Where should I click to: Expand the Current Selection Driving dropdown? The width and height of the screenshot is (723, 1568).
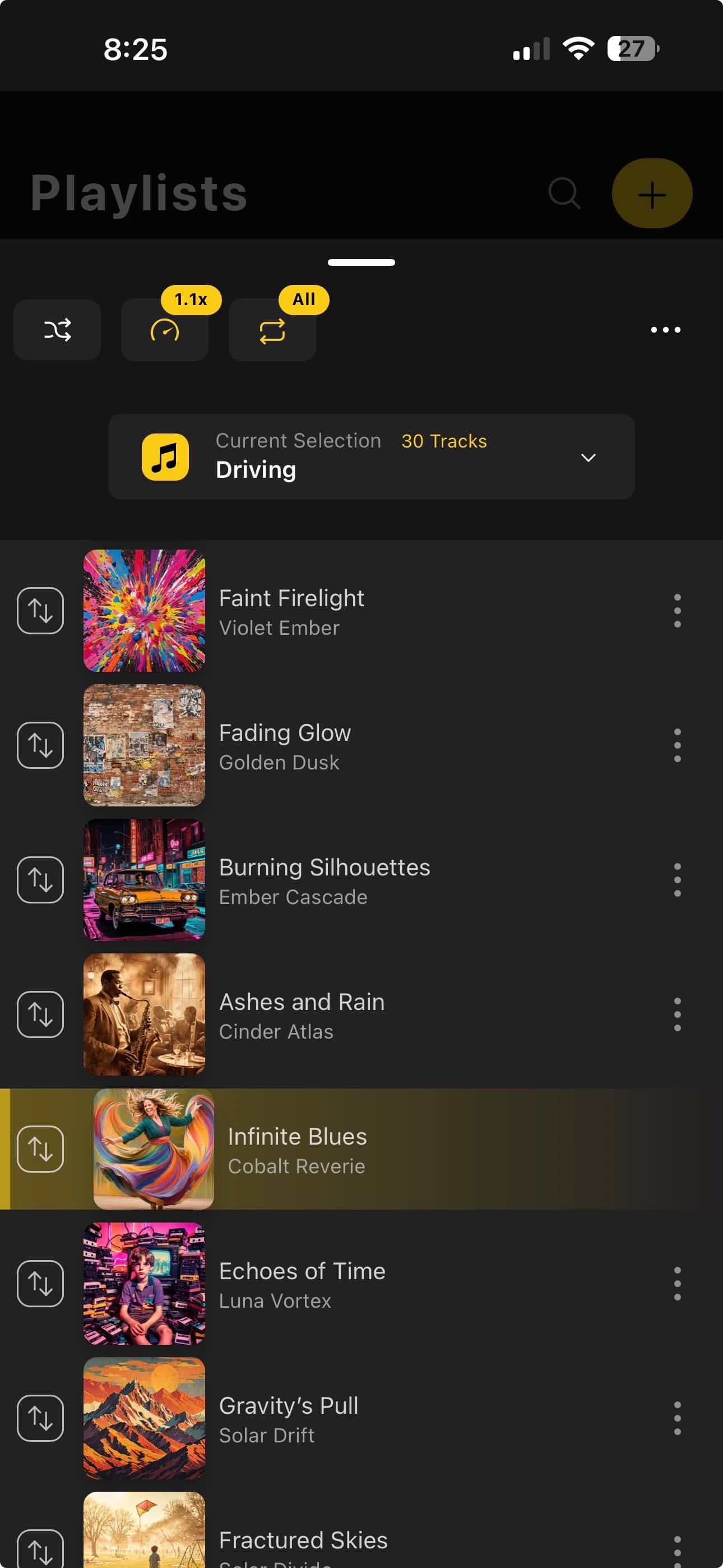tap(588, 457)
